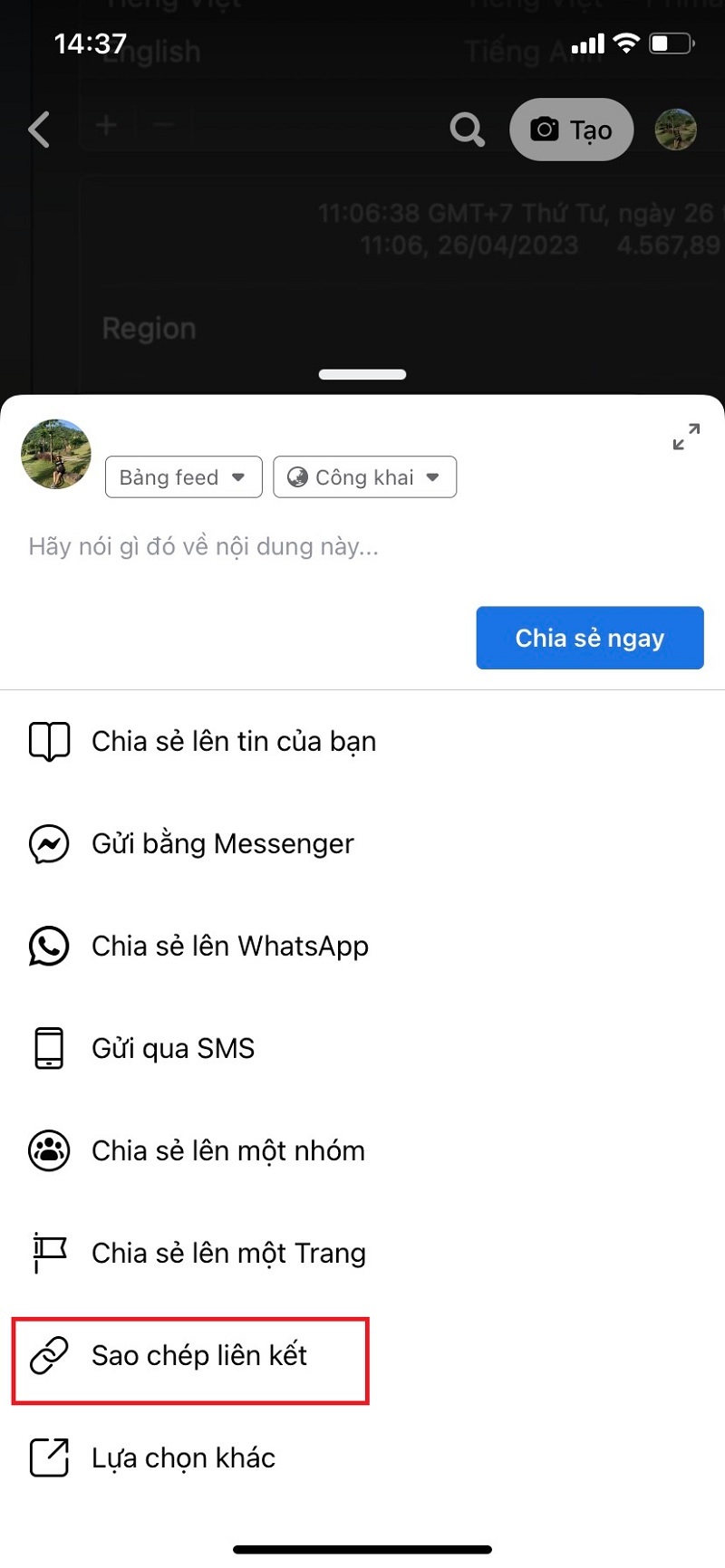Open the Messenger sharing icon
725x1568 pixels.
(49, 843)
